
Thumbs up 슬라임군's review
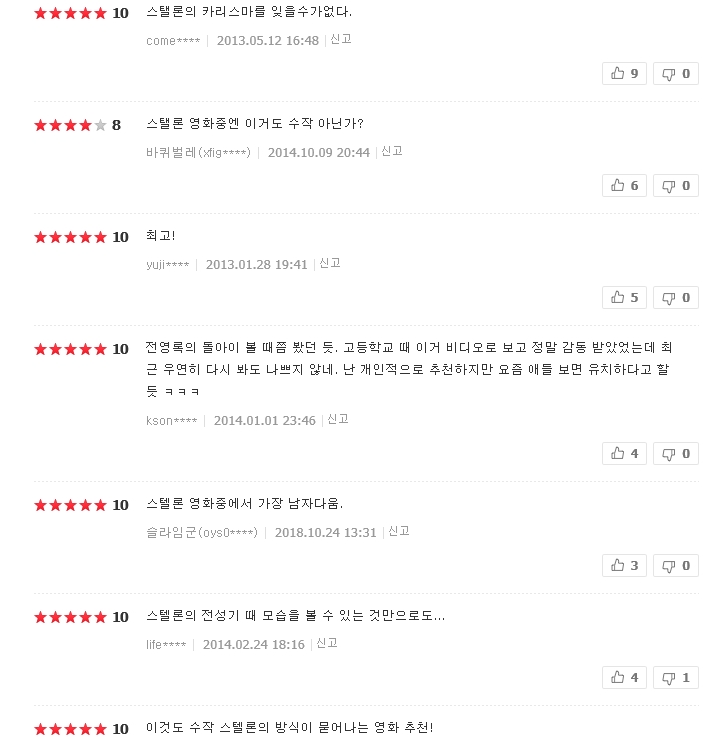click(x=624, y=565)
